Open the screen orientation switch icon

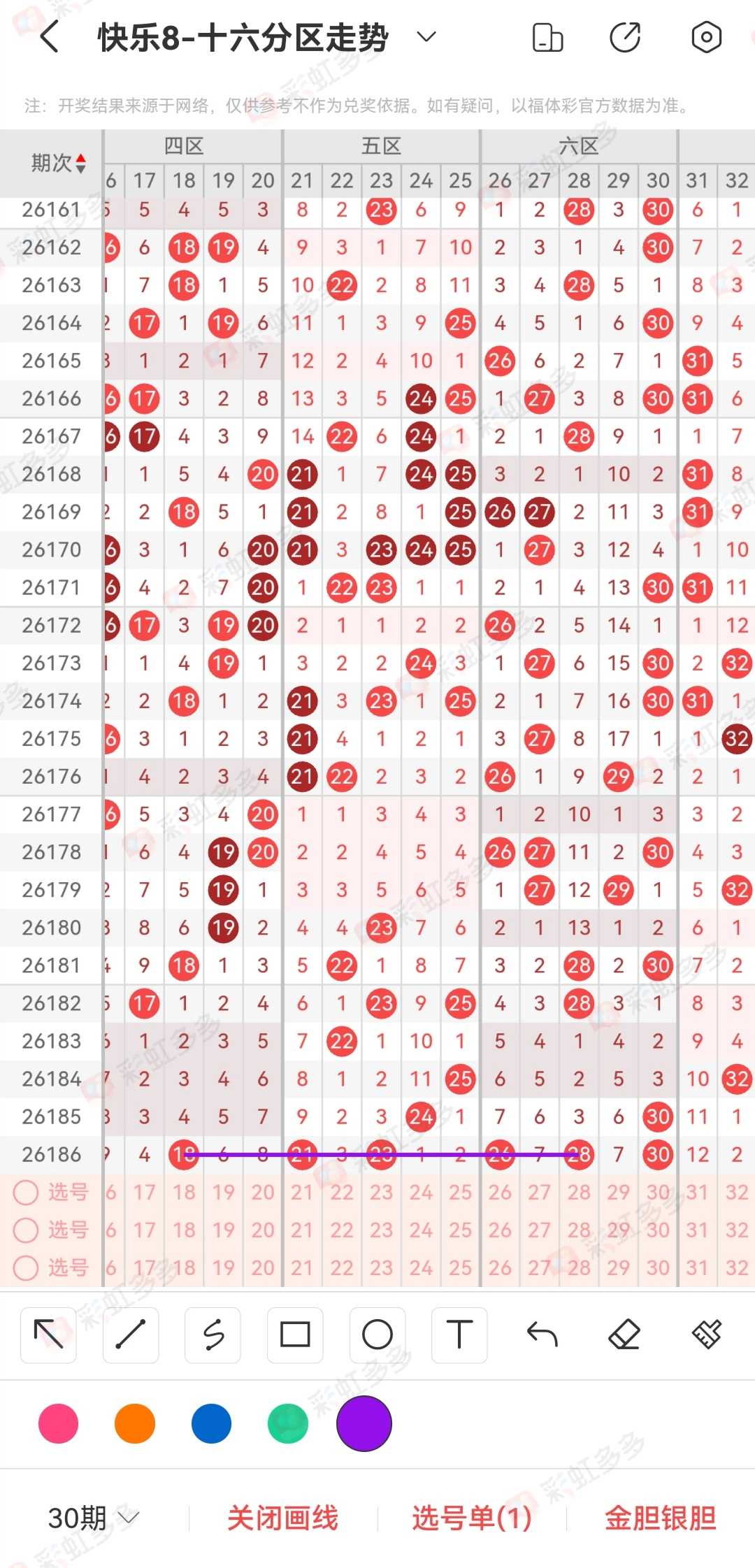[x=547, y=38]
